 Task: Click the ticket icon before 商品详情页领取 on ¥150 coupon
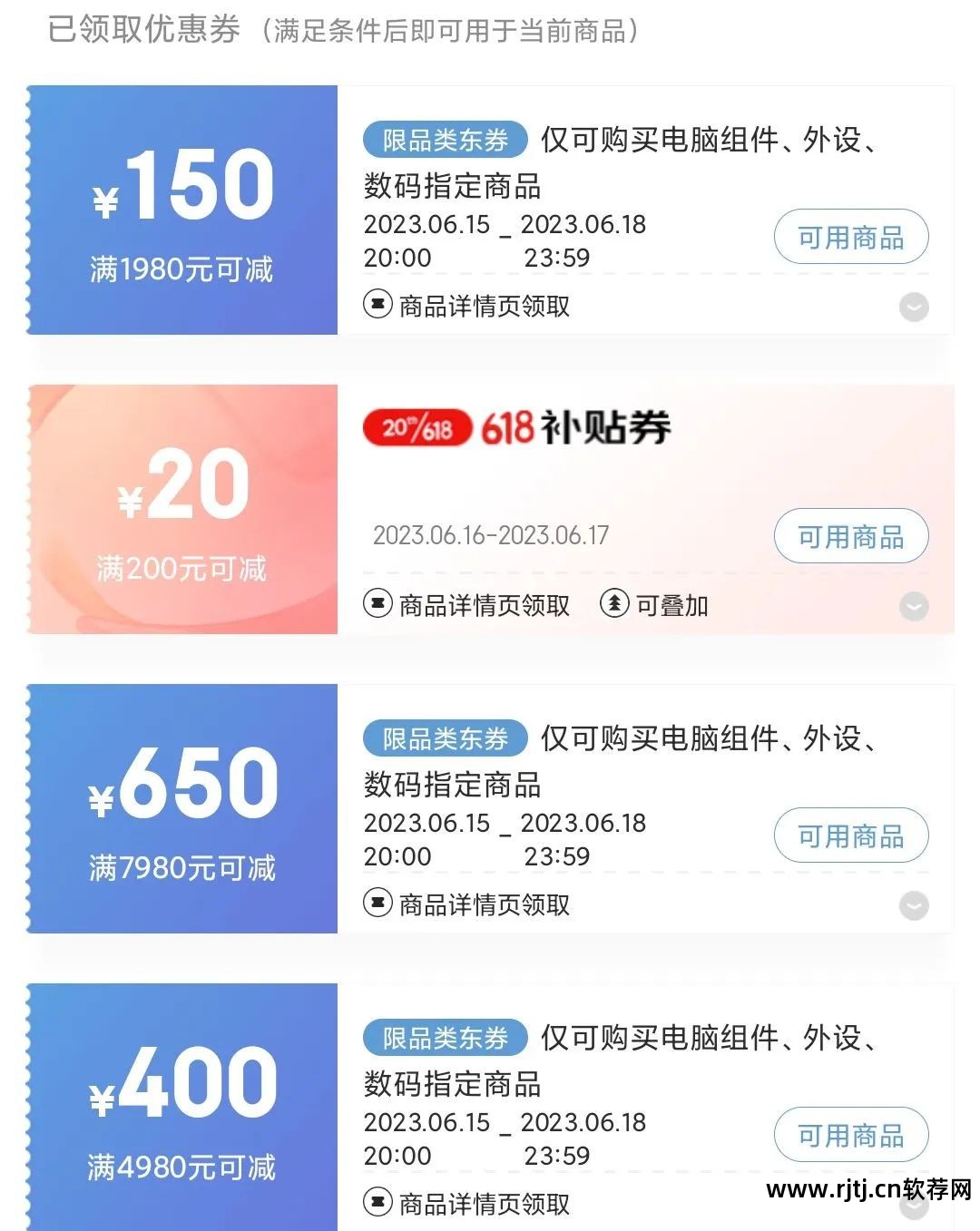[x=378, y=307]
